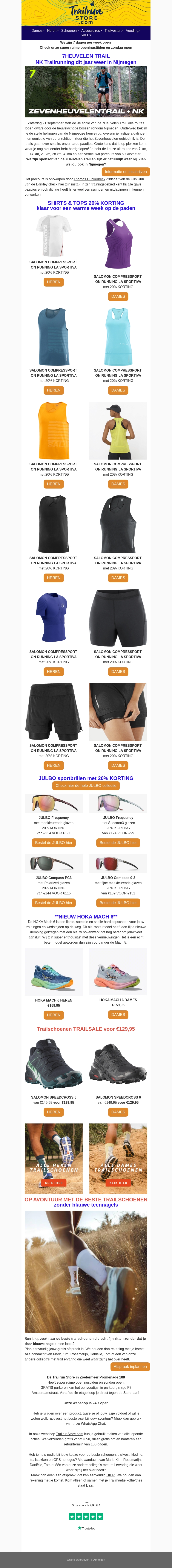Tap HEREN under Salomon Speedcross 6
Image resolution: width=172 pixels, height=1568 pixels.
point(54,1112)
